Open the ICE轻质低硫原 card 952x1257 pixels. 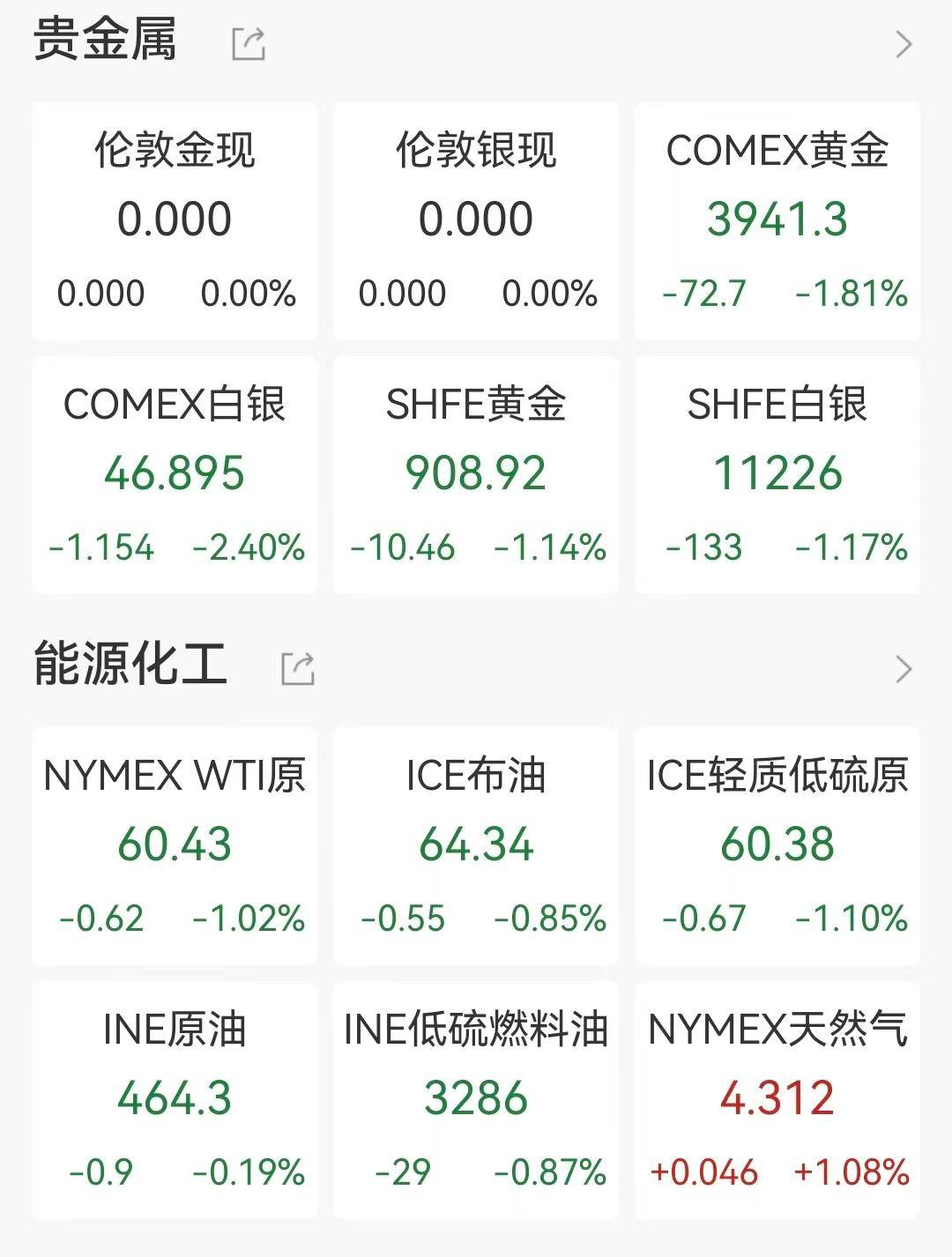tap(777, 844)
